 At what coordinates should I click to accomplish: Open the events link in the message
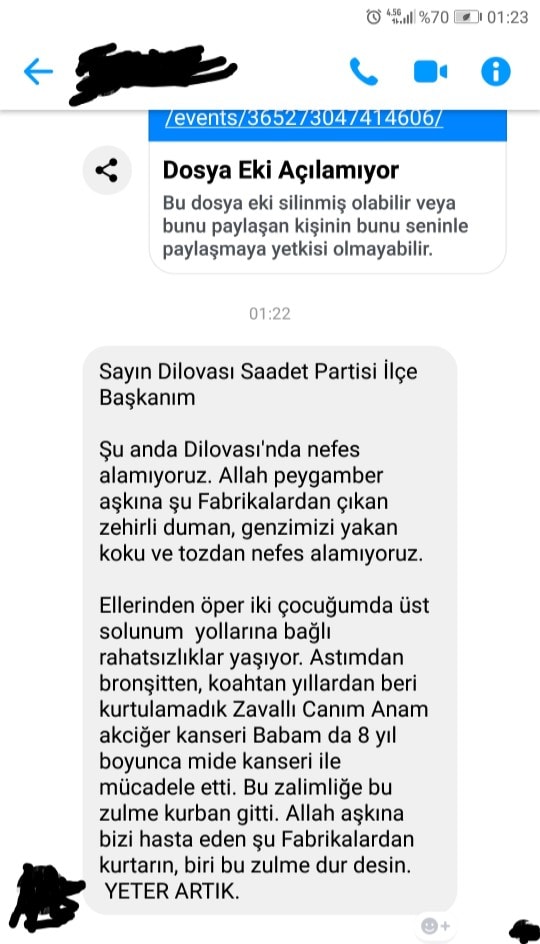click(x=304, y=119)
